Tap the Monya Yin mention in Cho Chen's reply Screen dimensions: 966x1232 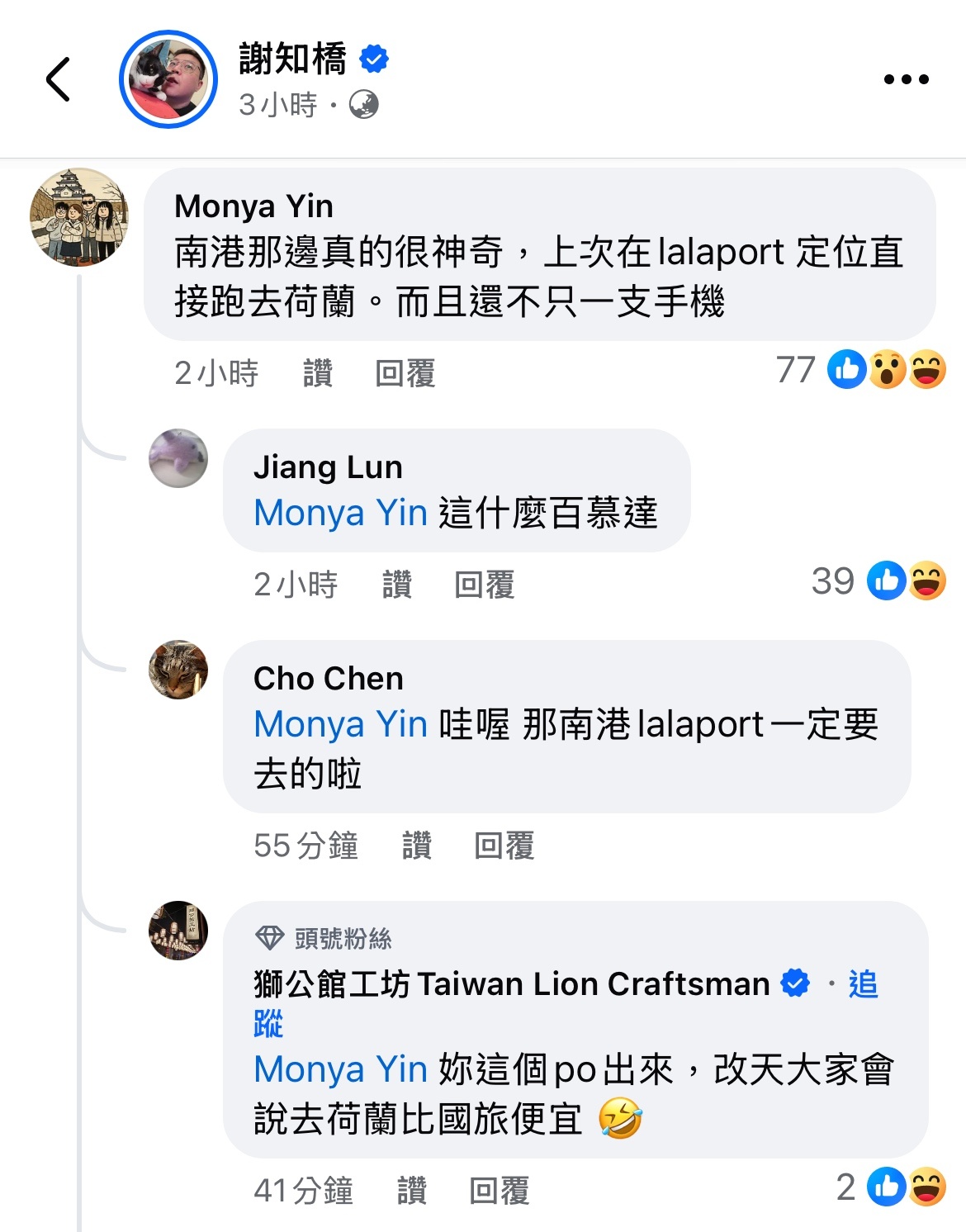pyautogui.click(x=340, y=724)
